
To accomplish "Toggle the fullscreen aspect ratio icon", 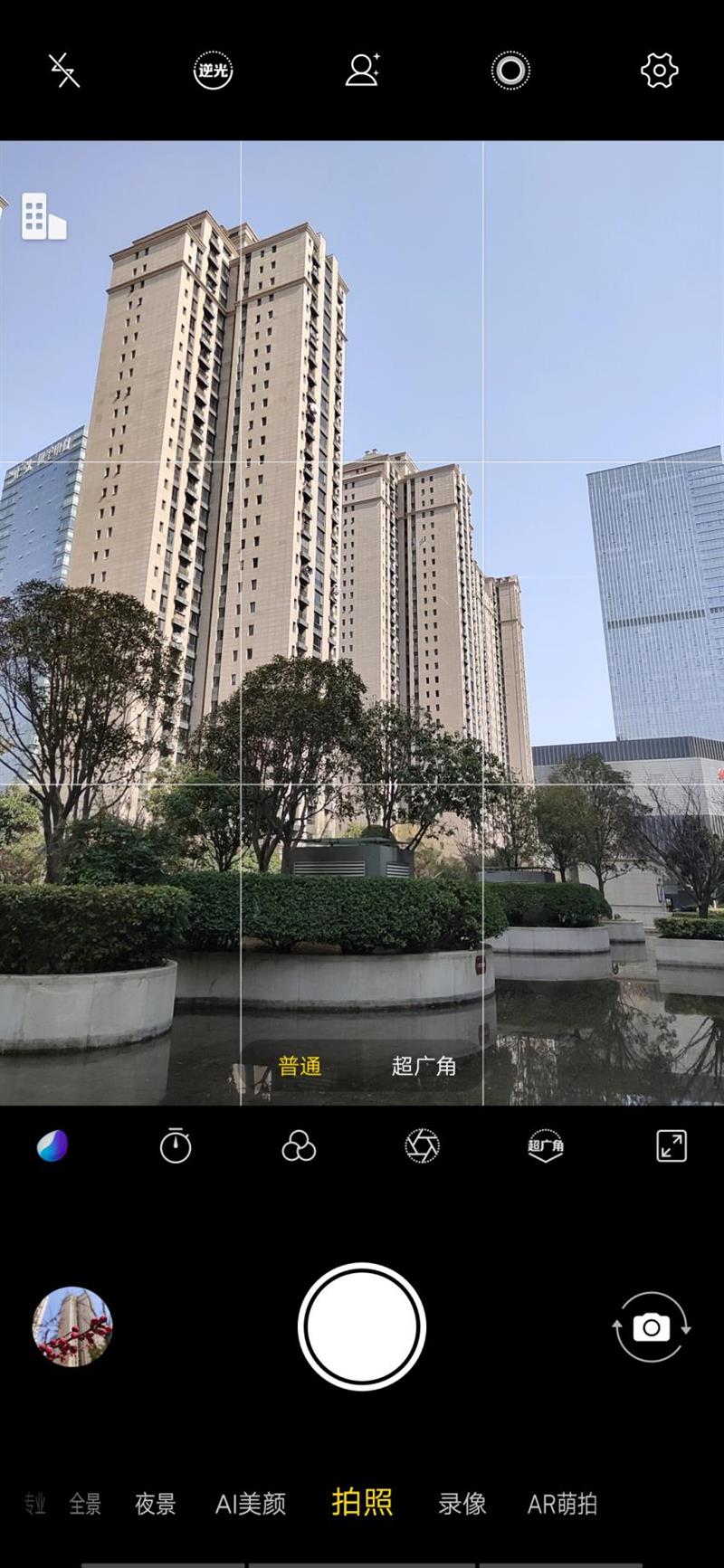I will [672, 1145].
